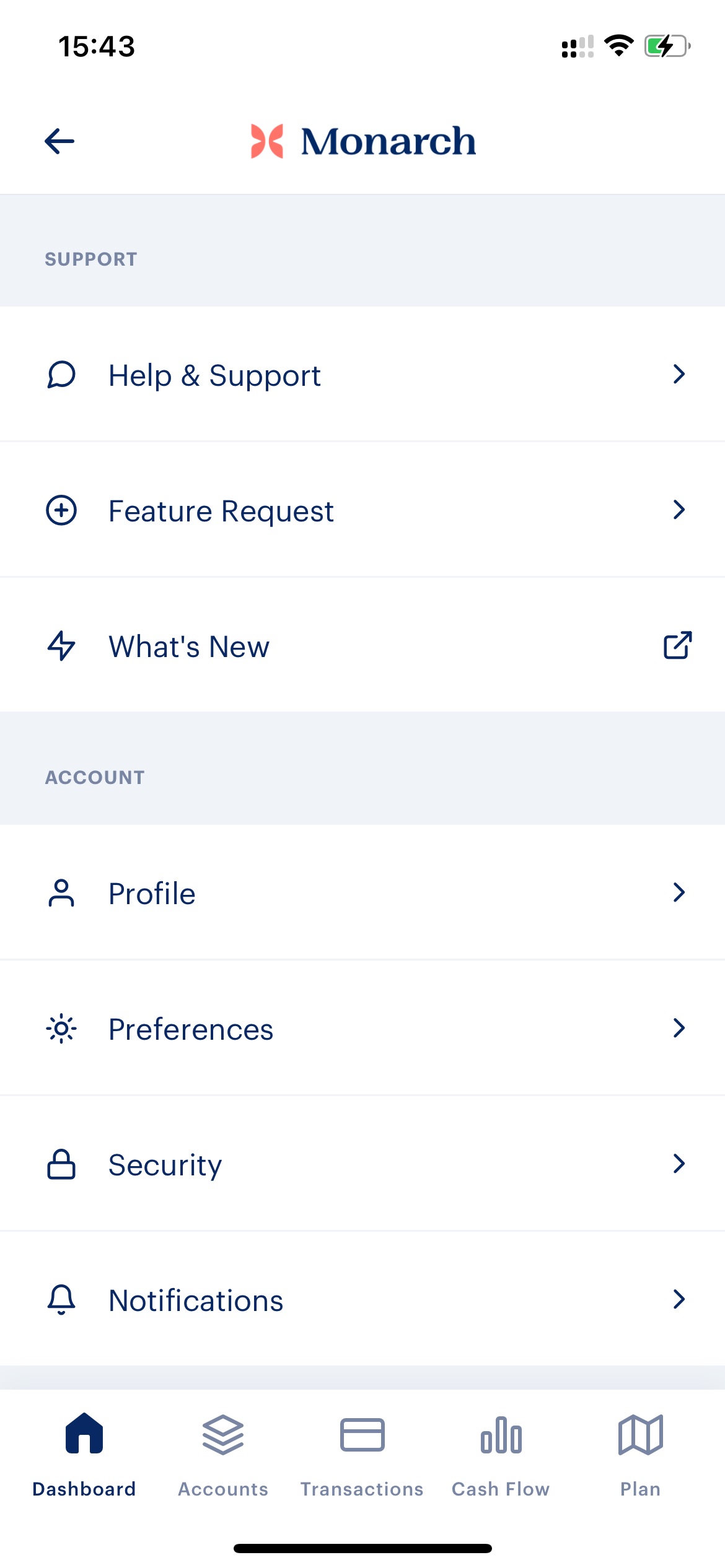The height and width of the screenshot is (1568, 725).
Task: Switch to the Accounts tab
Action: click(x=223, y=1455)
